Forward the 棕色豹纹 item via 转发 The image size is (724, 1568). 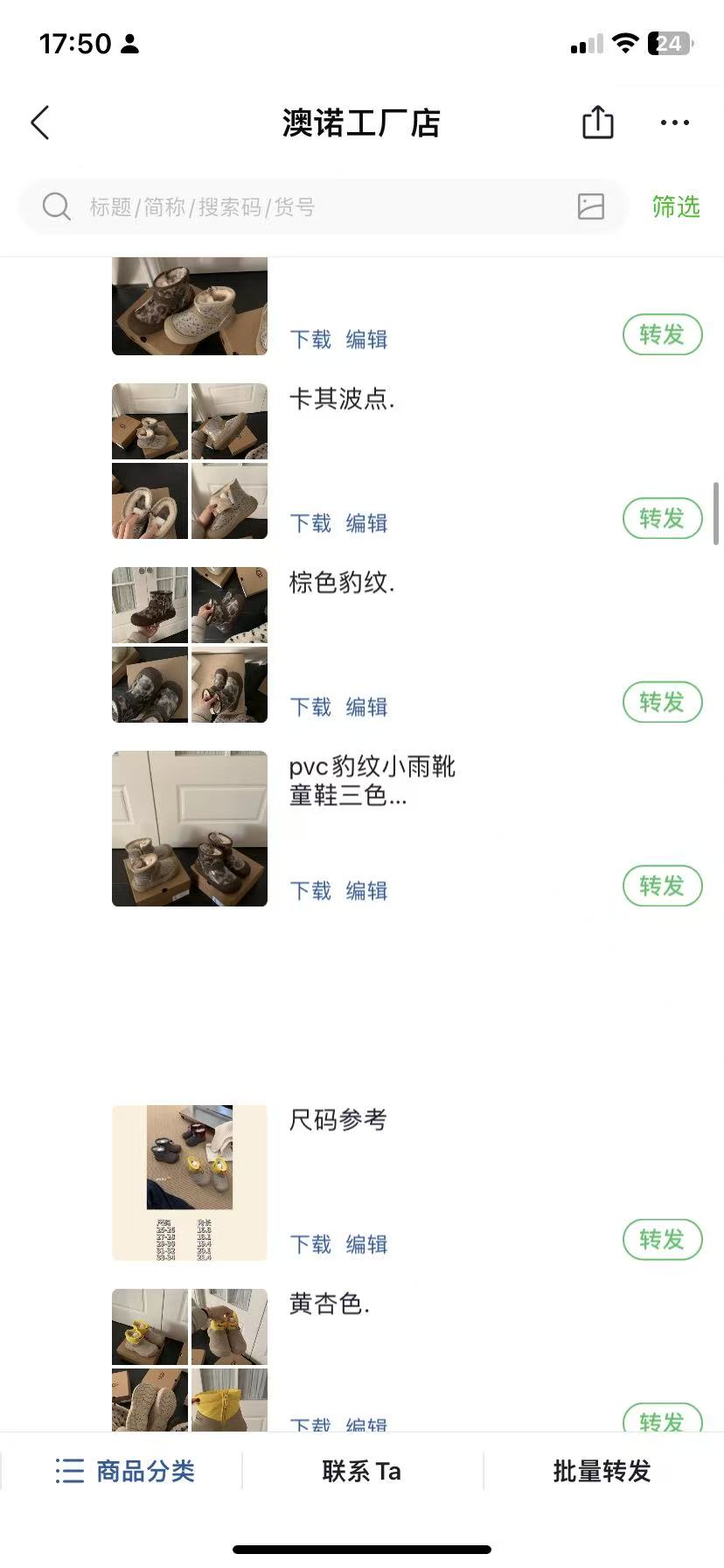pyautogui.click(x=662, y=703)
